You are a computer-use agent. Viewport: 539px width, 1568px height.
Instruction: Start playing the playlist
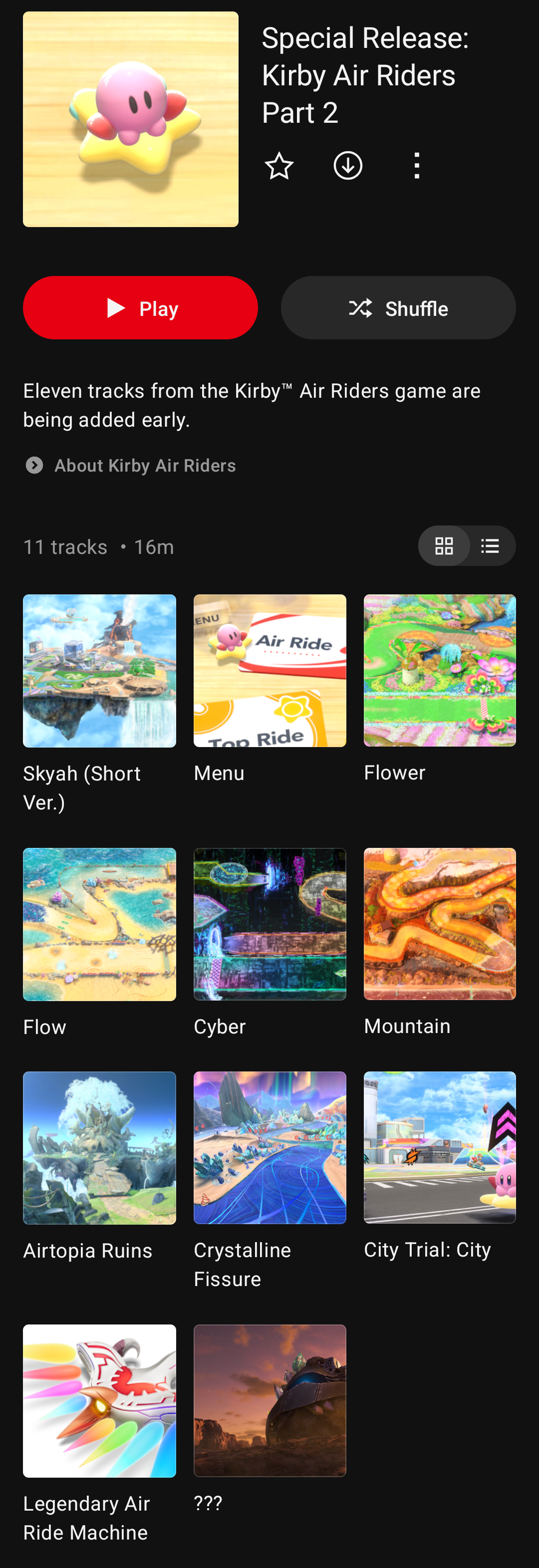[140, 308]
